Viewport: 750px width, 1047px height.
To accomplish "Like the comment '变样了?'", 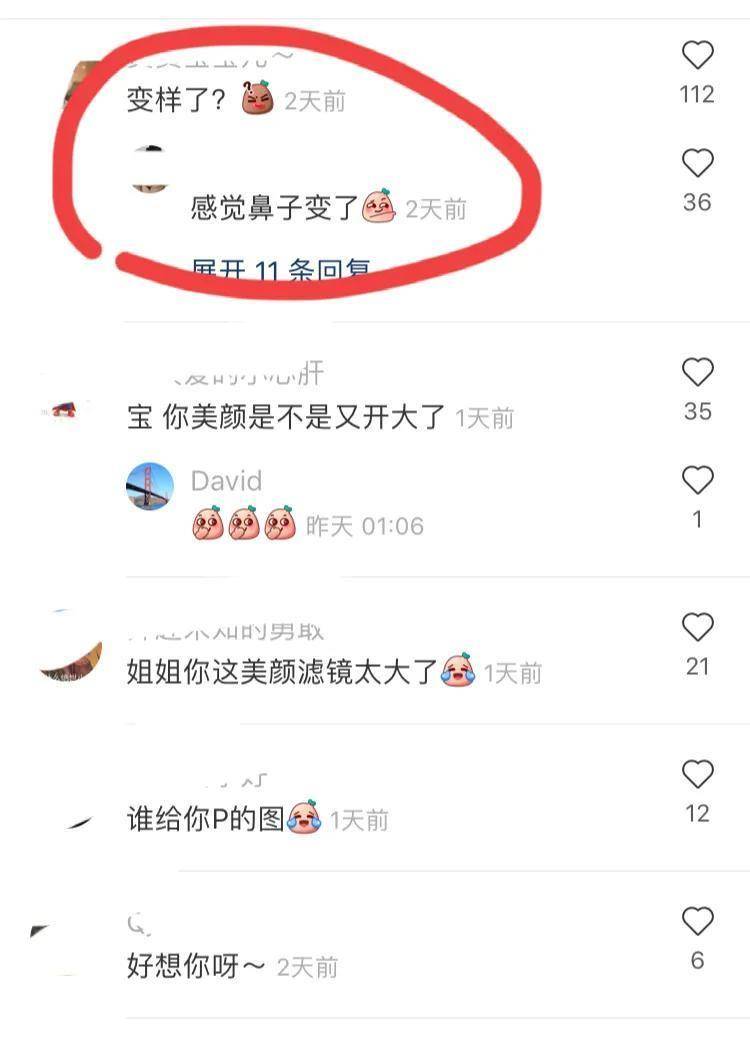I will 697,55.
